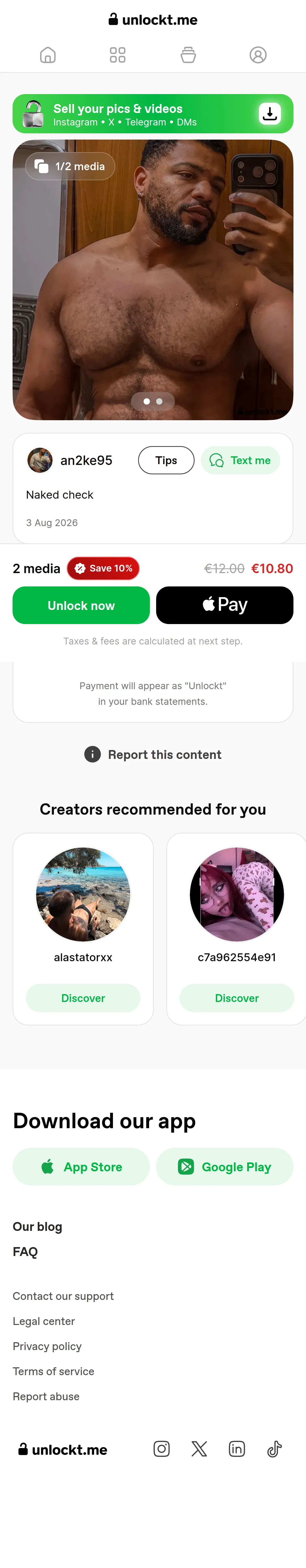Open the FAQ link
Viewport: 306px width, 1568px height.
click(x=25, y=1252)
